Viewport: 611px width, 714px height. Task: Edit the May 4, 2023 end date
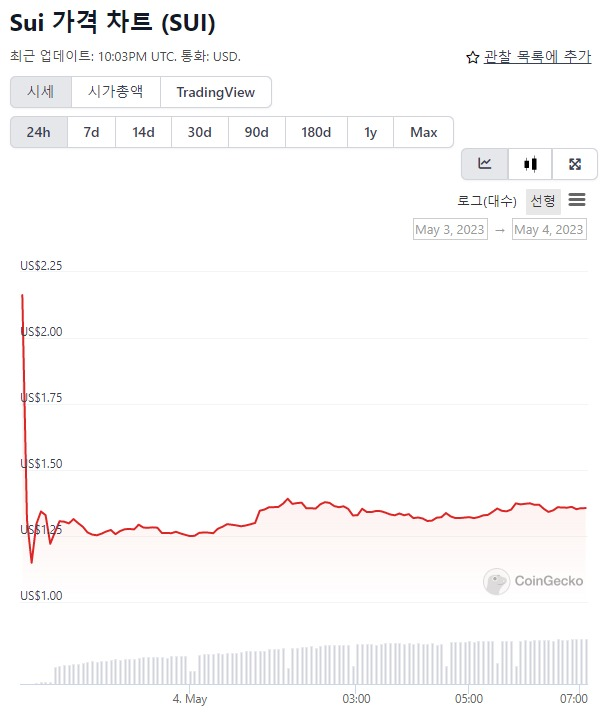coord(548,230)
